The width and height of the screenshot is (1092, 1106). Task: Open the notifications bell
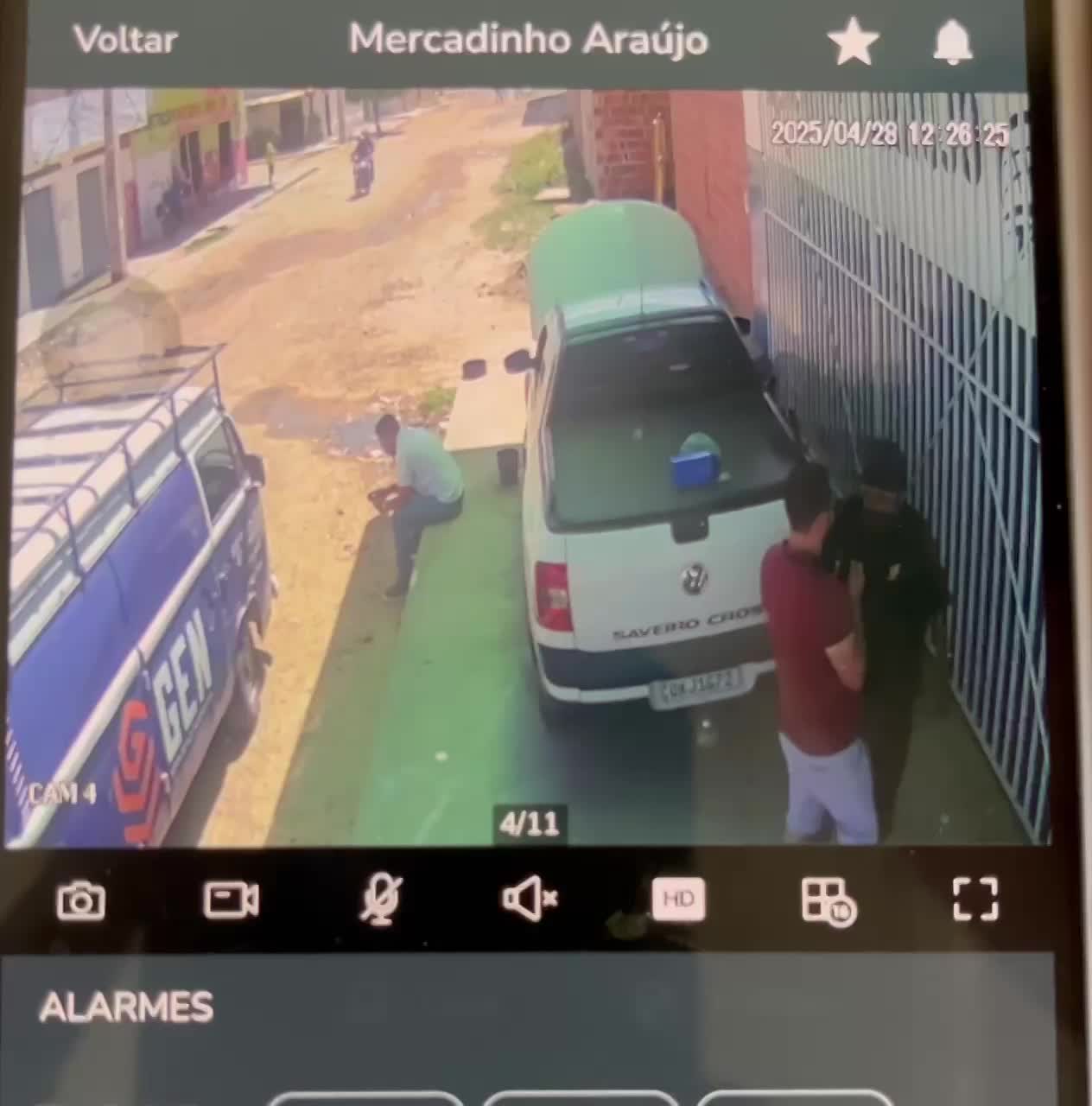[952, 41]
